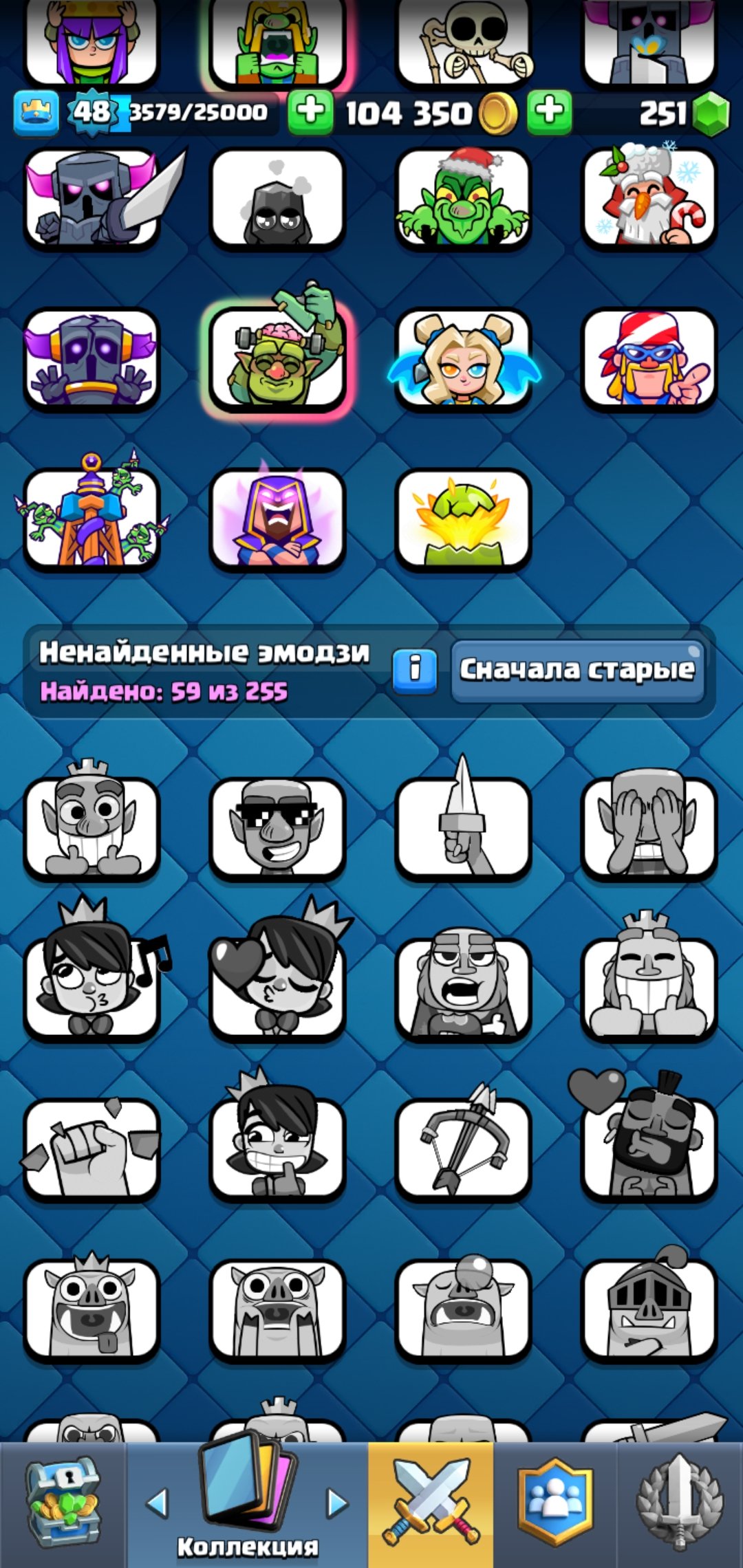743x1568 pixels.
Task: Select the blonde princess with blue wings emote
Action: (463, 359)
